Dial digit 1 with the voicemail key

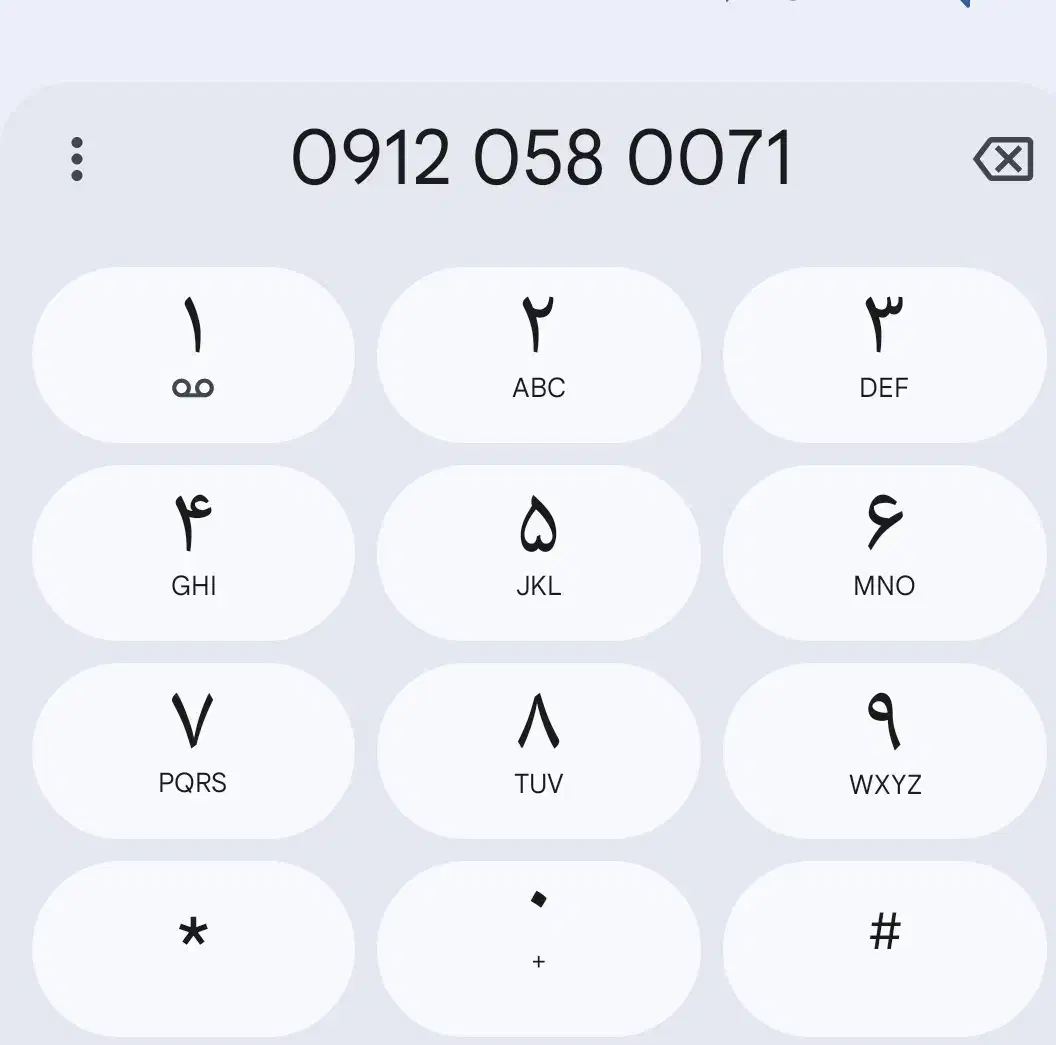click(193, 355)
